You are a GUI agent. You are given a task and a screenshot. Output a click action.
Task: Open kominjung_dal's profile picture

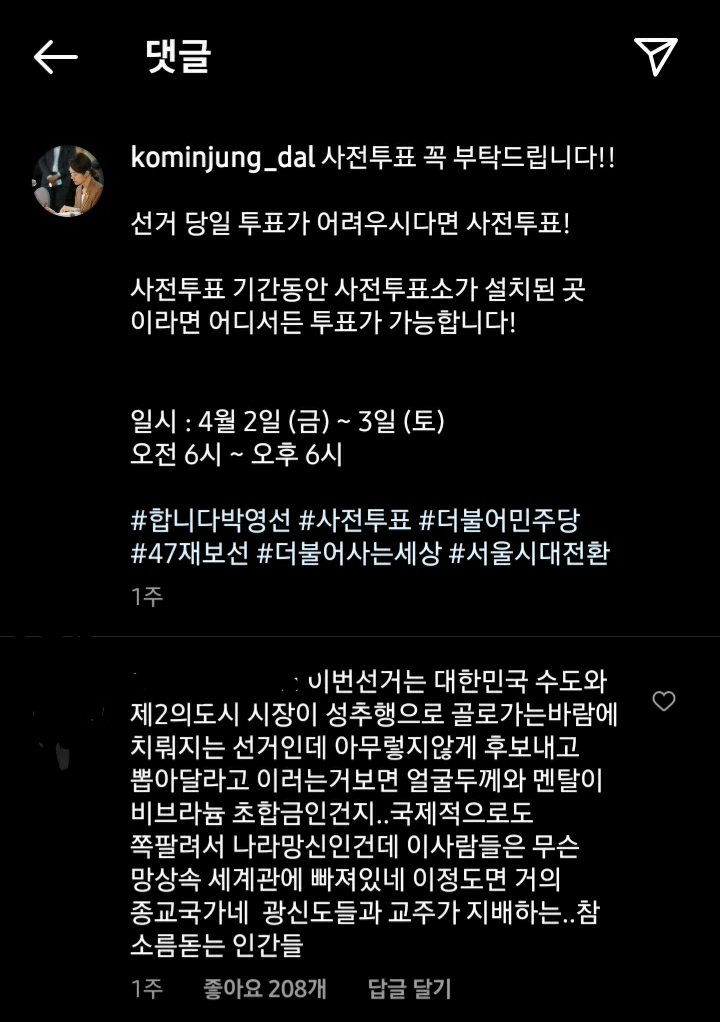coord(68,182)
